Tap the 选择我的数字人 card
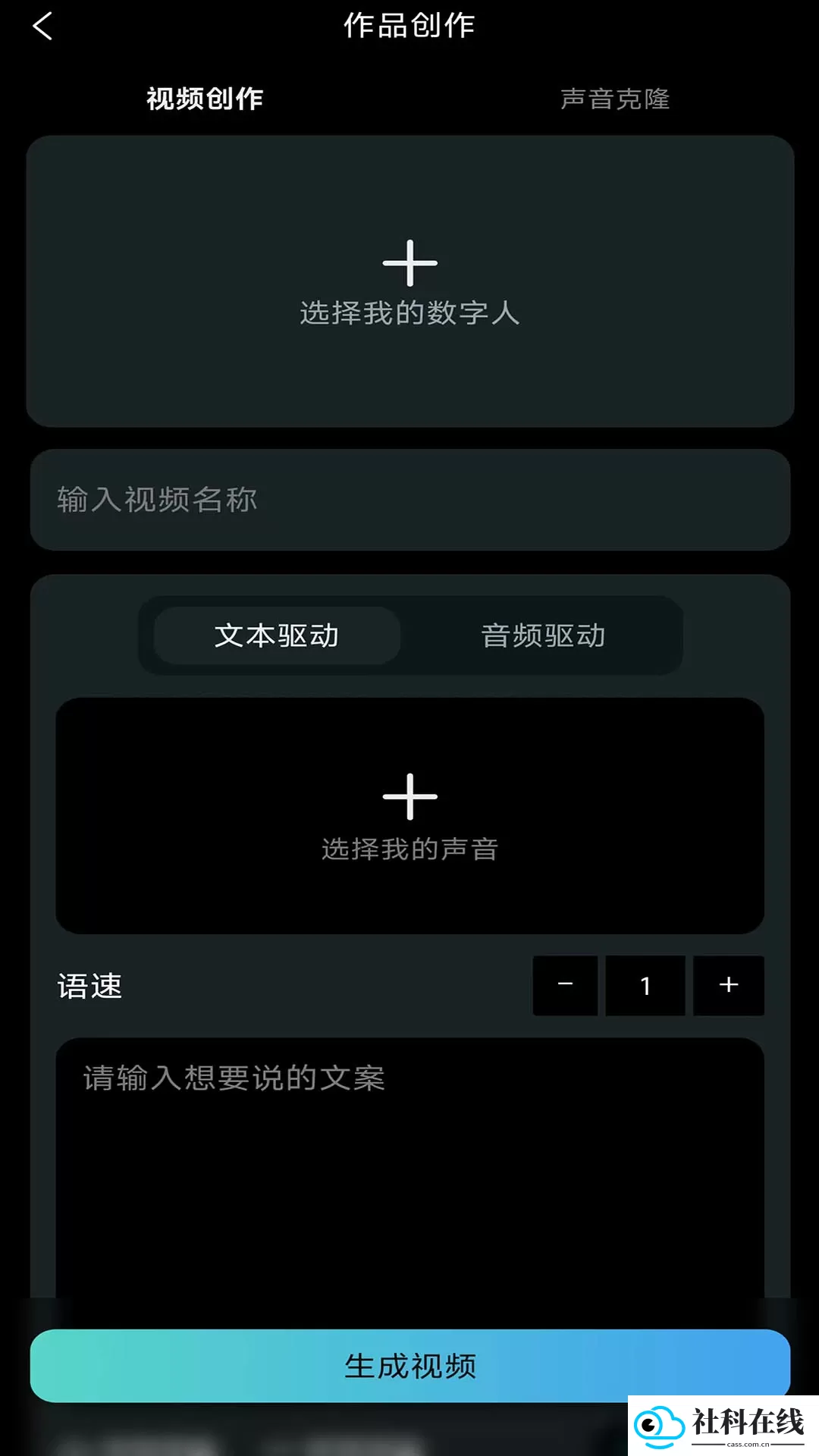Image resolution: width=819 pixels, height=1456 pixels. (x=410, y=281)
